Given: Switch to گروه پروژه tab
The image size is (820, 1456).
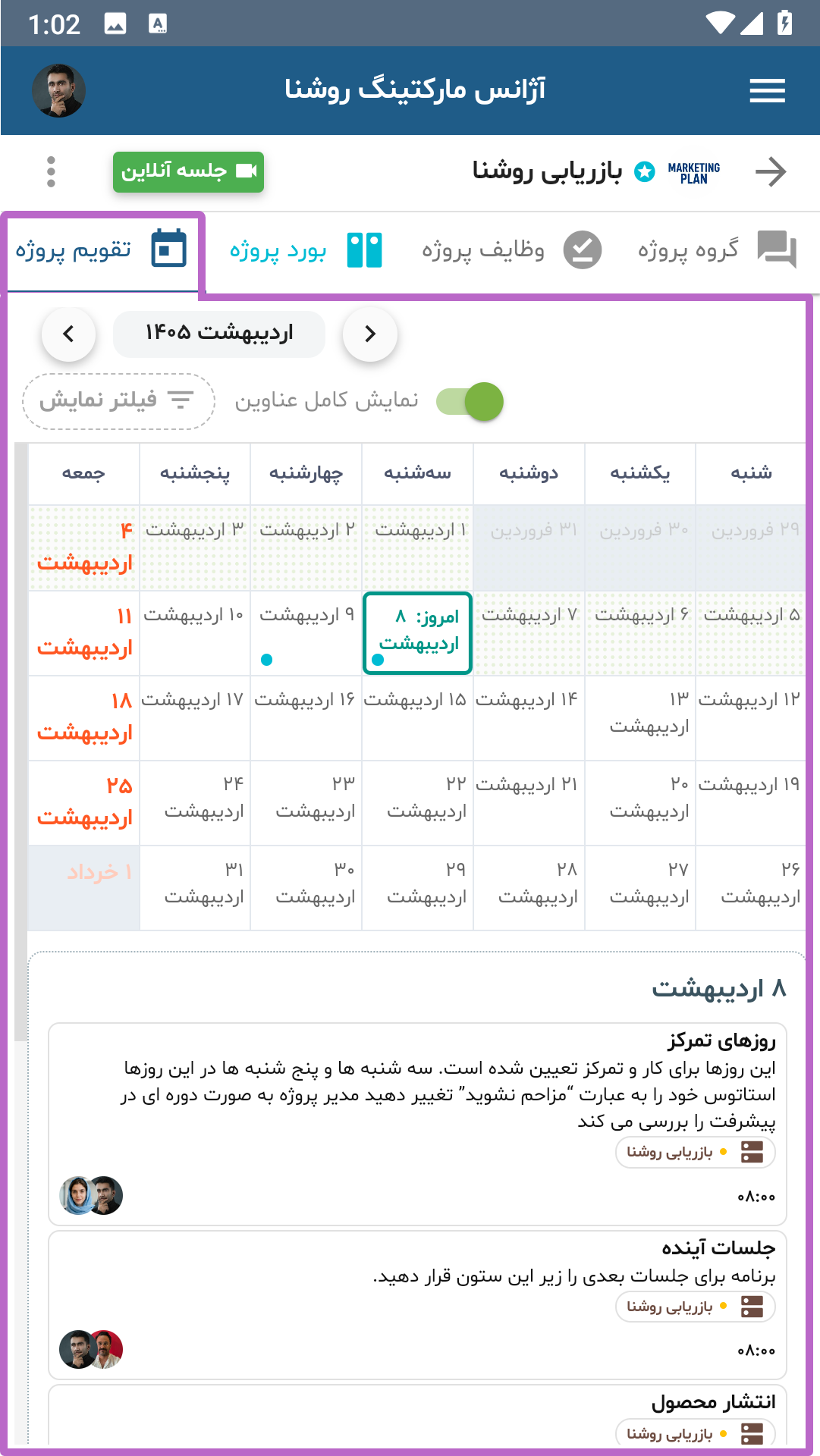Looking at the screenshot, I should point(717,250).
